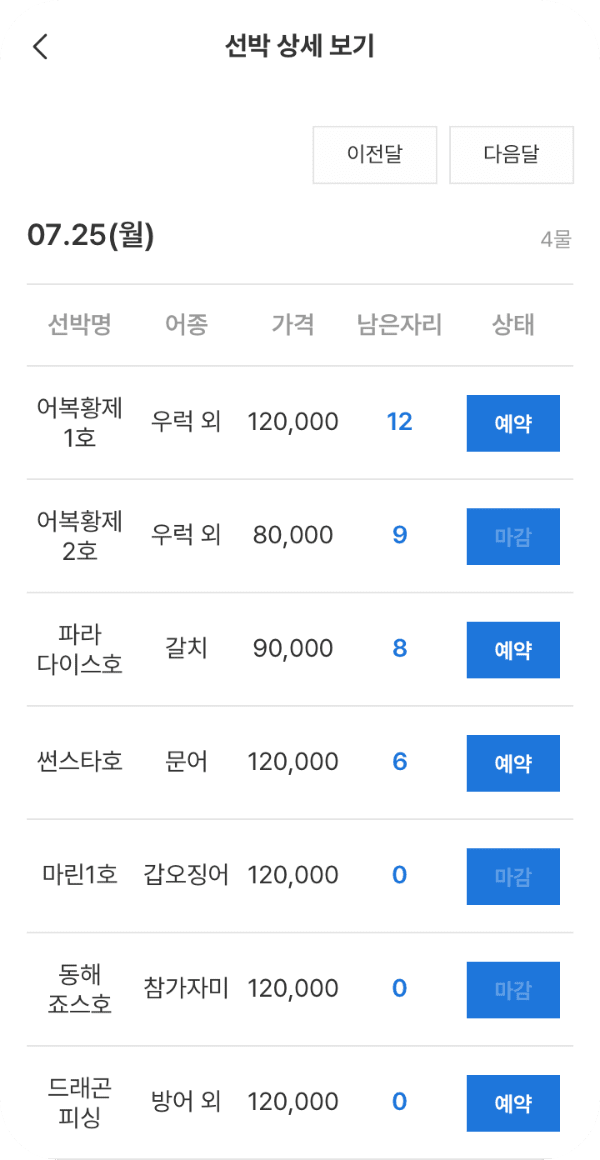Tap 마감 button for 마린1호
The height and width of the screenshot is (1160, 600).
coord(513,877)
